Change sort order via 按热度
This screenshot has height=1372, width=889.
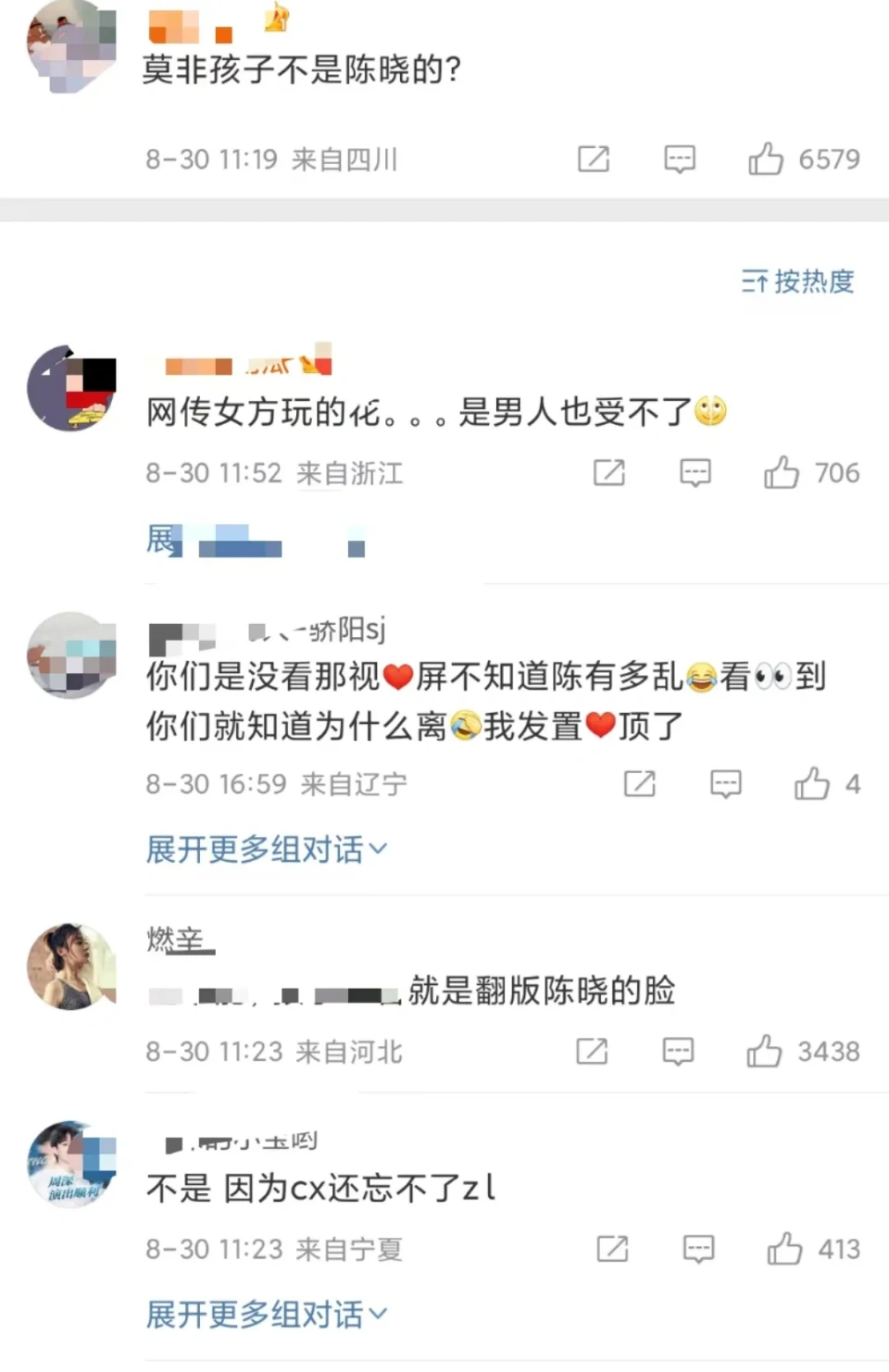(797, 281)
